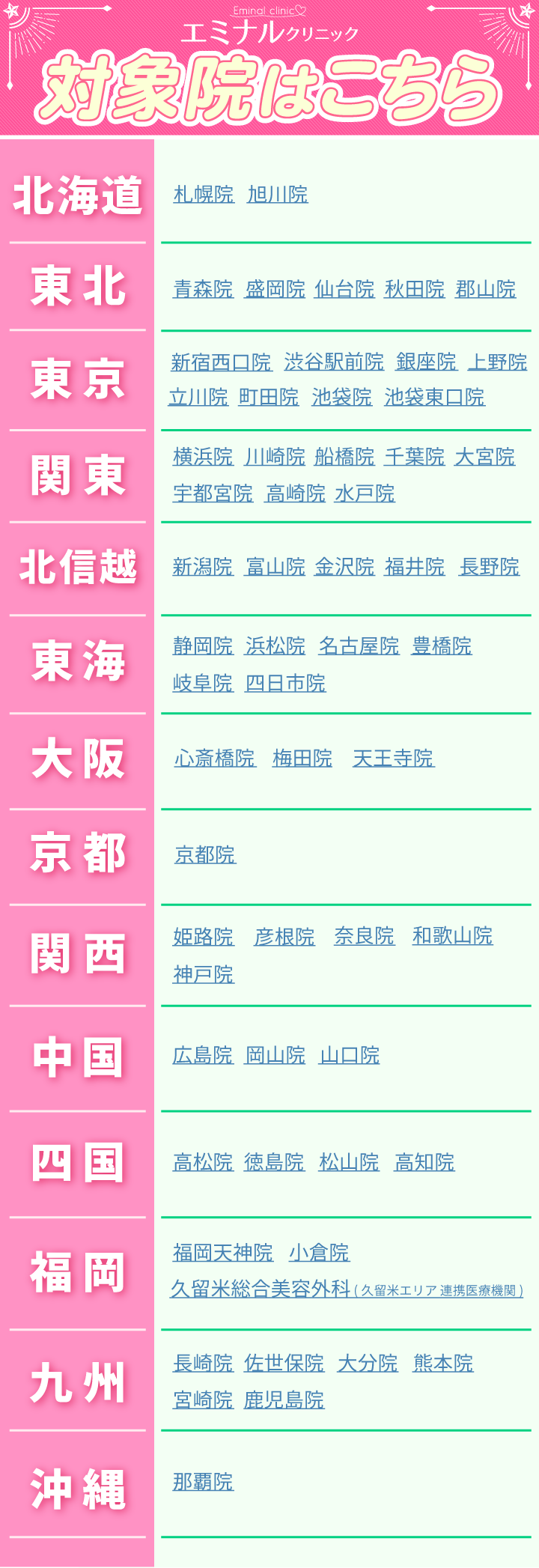The image size is (539, 1568).
Task: Open the 松山院 link under 四国
Action: tap(349, 1162)
